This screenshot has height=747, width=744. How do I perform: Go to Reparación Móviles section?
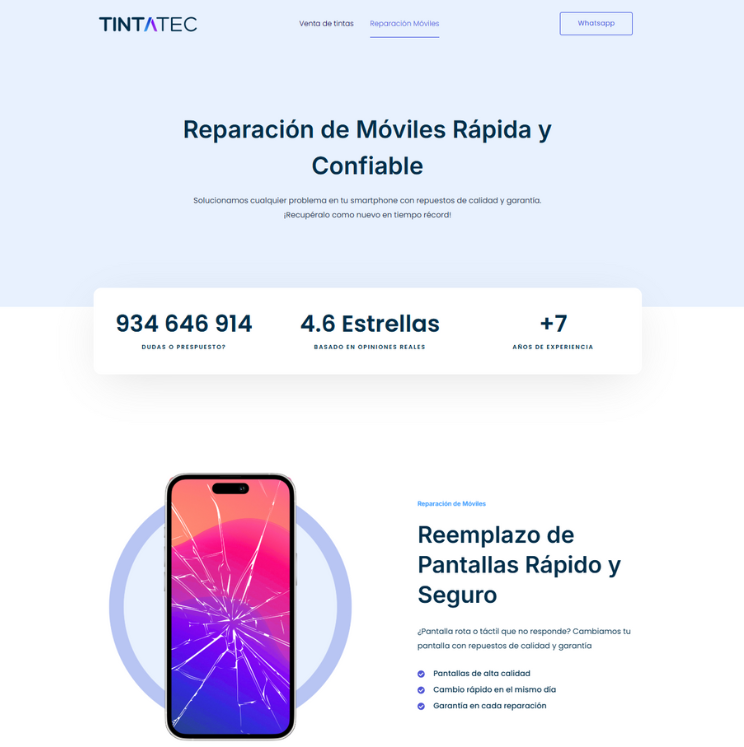click(x=404, y=23)
